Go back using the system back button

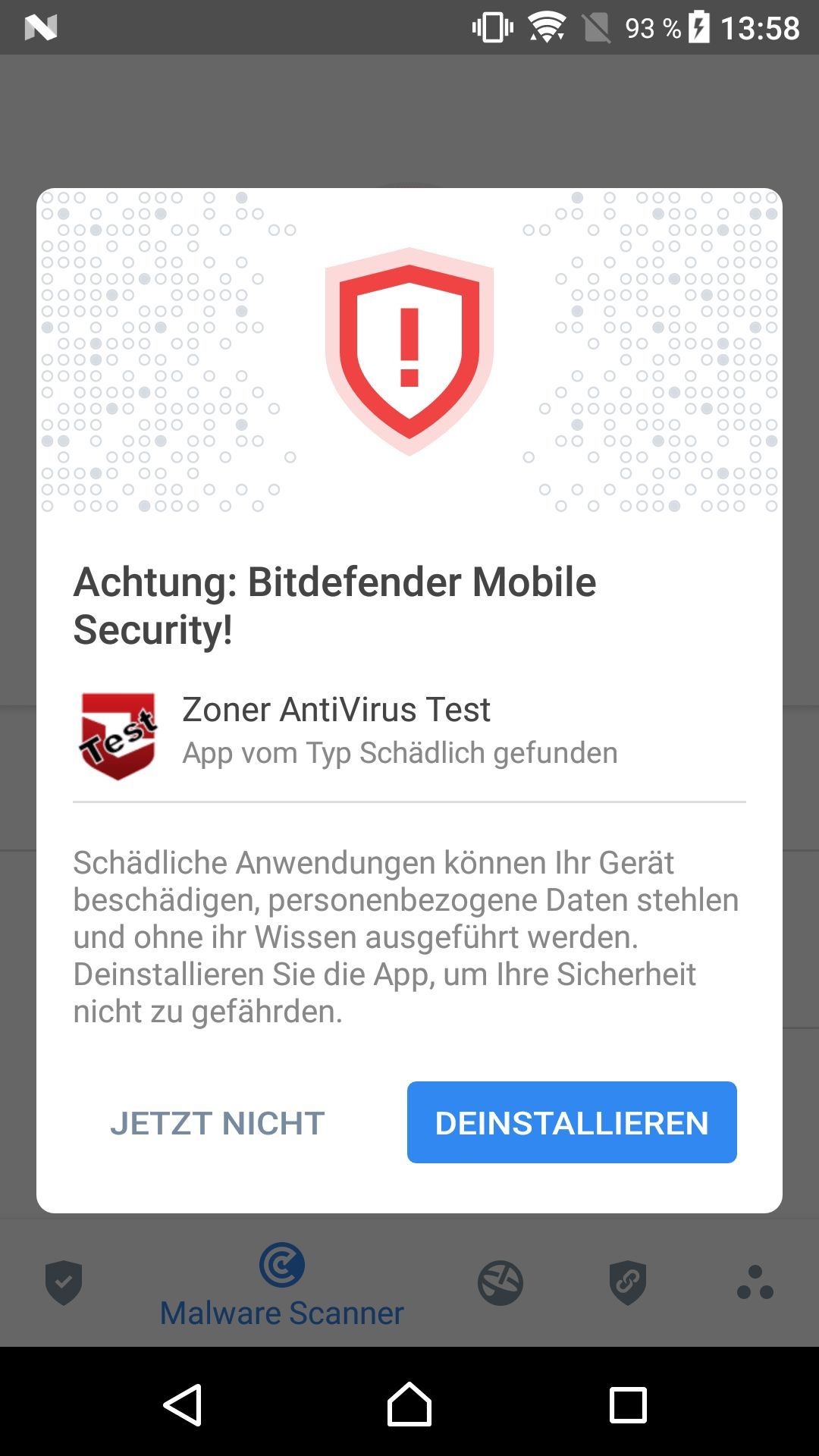point(183,1404)
